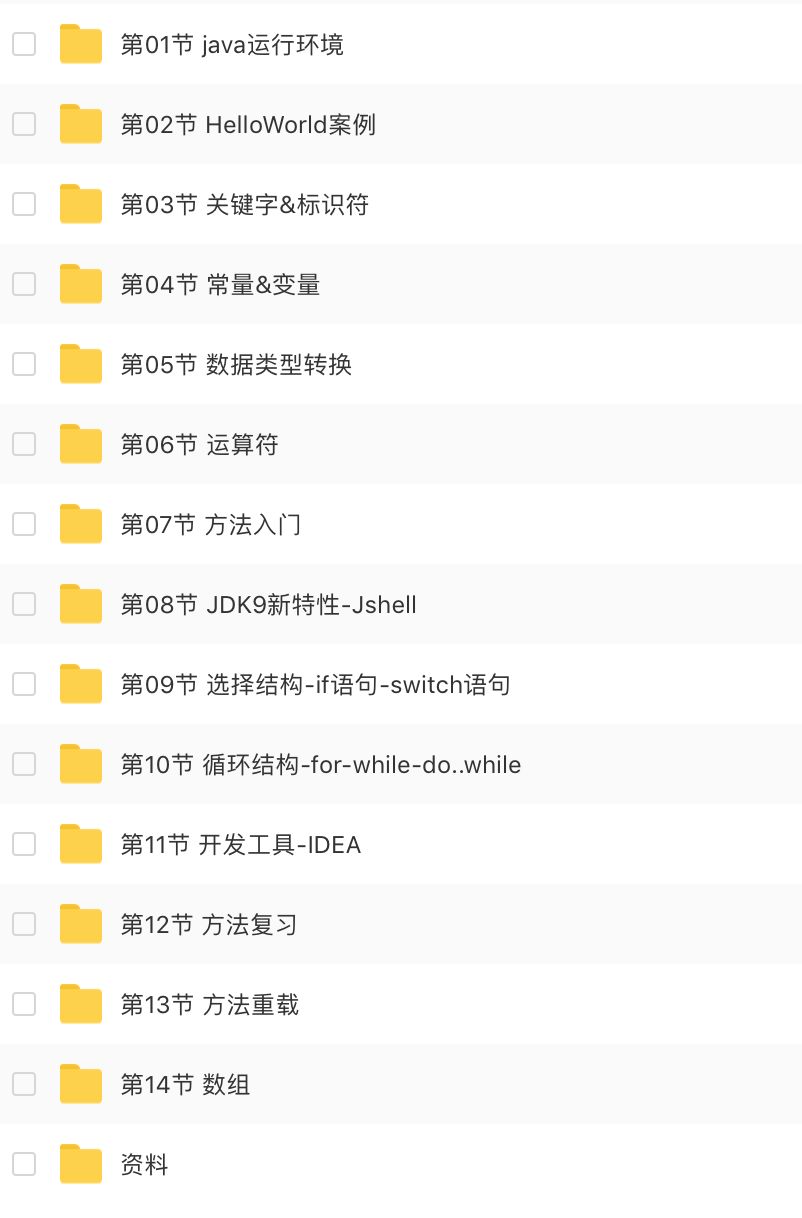Tick the checkbox beside 第04节 常量&变量
The width and height of the screenshot is (802, 1218).
pos(24,284)
